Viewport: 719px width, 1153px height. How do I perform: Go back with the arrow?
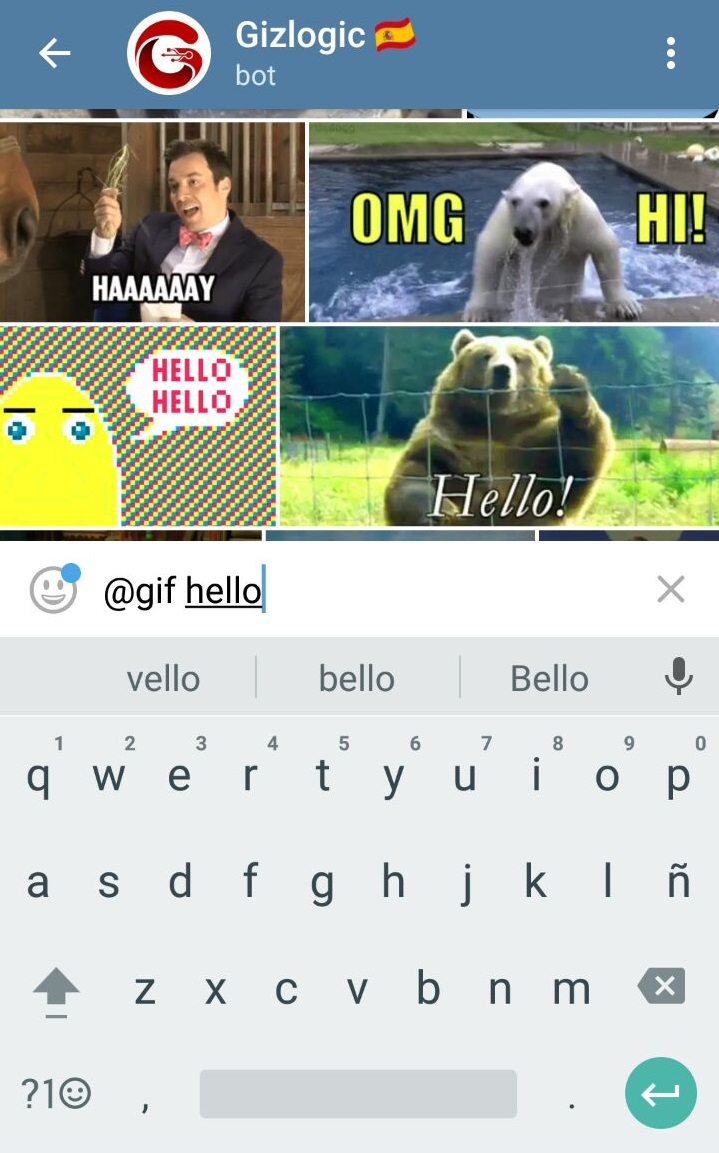coord(54,54)
